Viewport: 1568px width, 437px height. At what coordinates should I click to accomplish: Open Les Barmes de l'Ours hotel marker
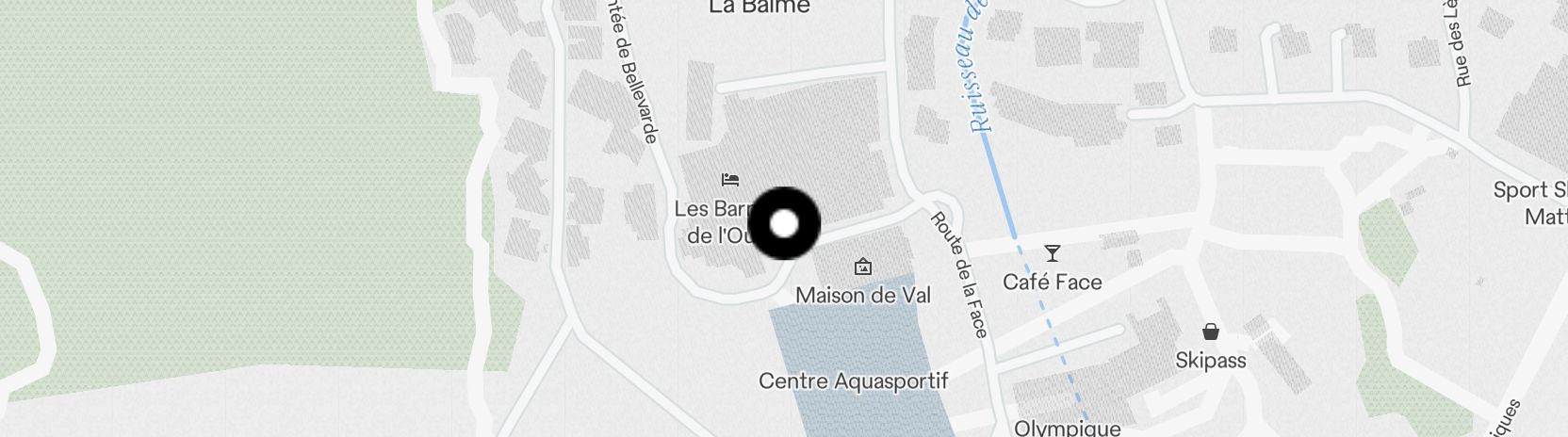click(x=729, y=180)
